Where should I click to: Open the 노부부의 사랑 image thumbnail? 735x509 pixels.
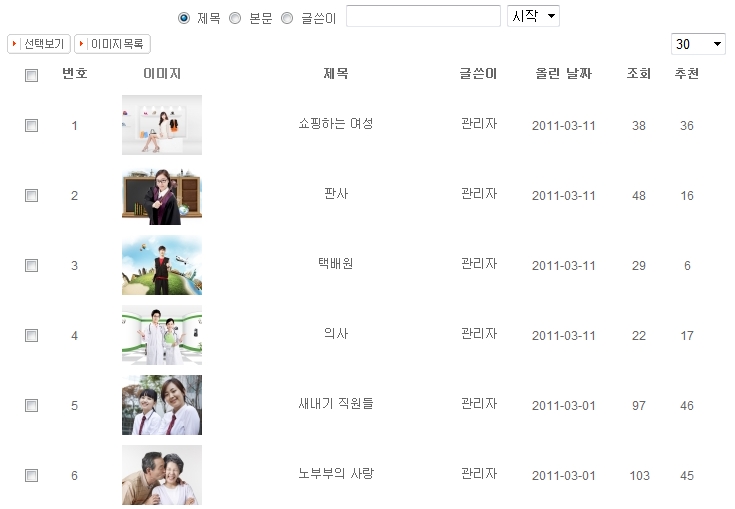162,475
